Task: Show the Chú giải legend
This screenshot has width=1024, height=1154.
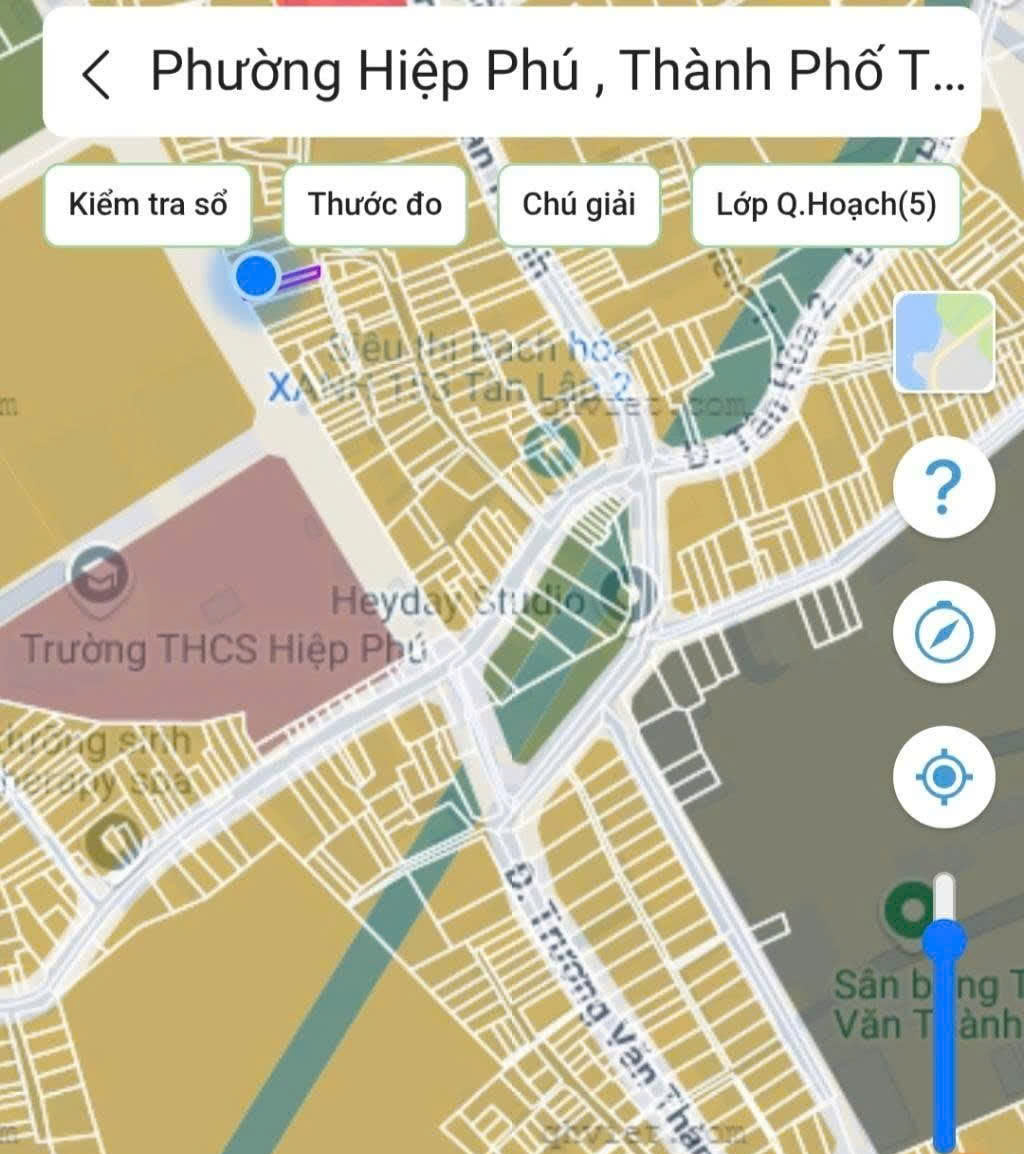Action: 578,204
